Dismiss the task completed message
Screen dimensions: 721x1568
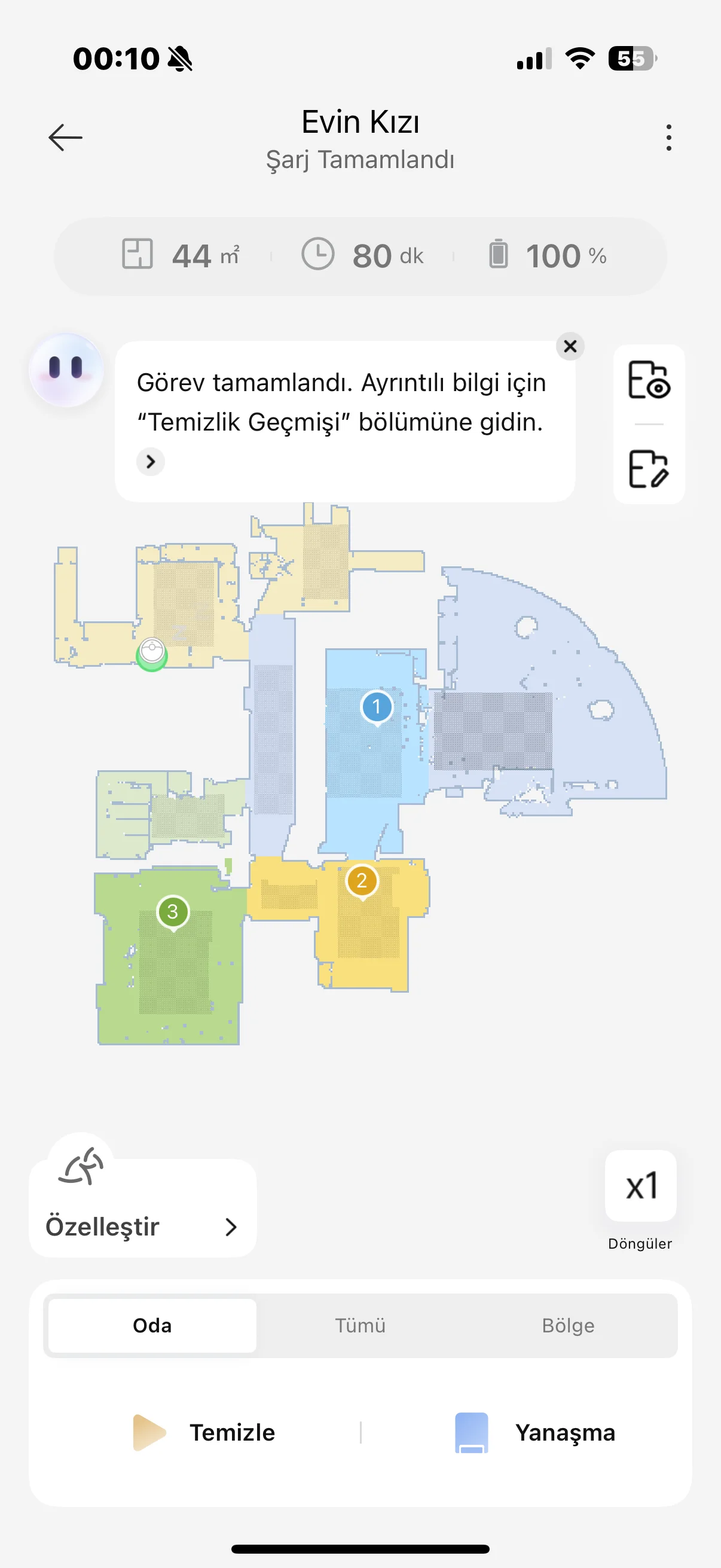tap(570, 346)
